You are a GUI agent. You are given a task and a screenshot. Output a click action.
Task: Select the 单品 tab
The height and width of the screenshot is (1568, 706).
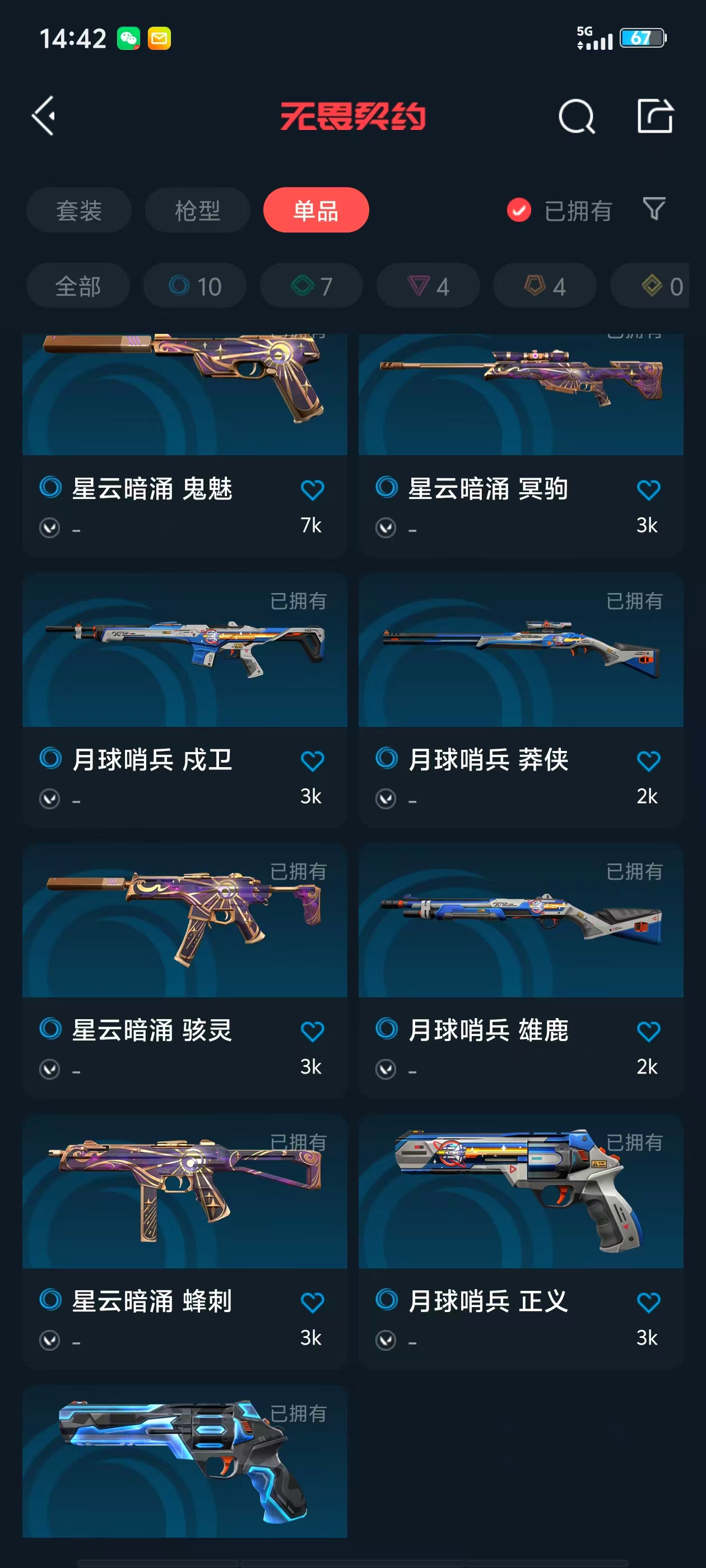(x=315, y=211)
